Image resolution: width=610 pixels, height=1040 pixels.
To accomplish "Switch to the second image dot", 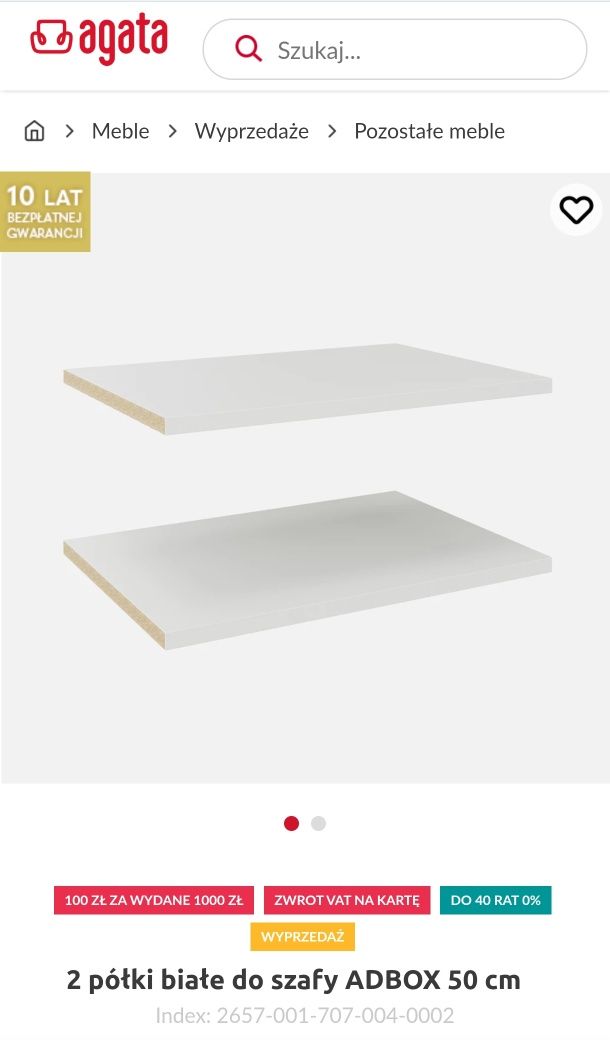I will (x=318, y=824).
